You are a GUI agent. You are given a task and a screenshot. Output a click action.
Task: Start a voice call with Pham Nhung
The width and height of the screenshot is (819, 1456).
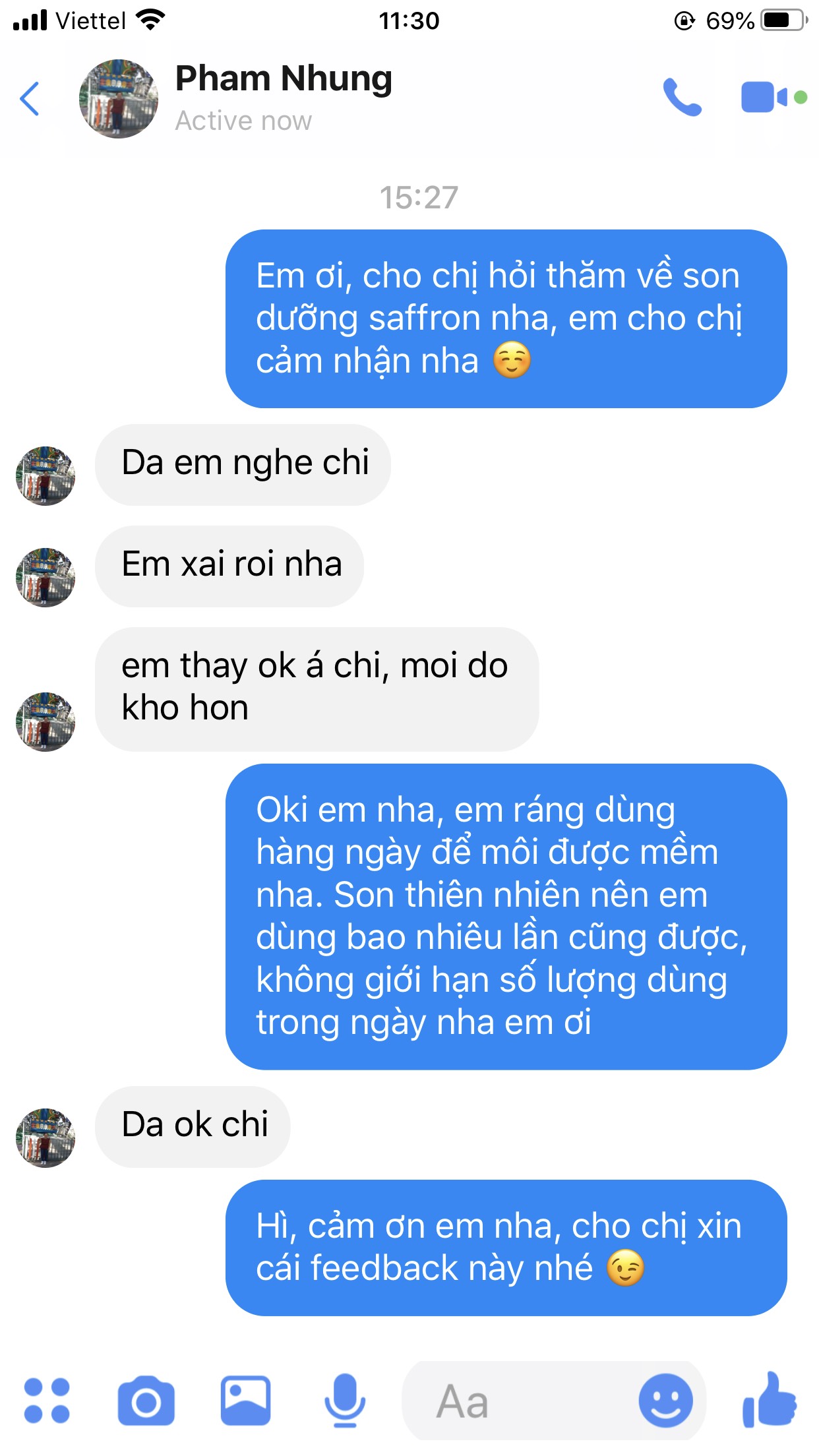click(x=681, y=98)
